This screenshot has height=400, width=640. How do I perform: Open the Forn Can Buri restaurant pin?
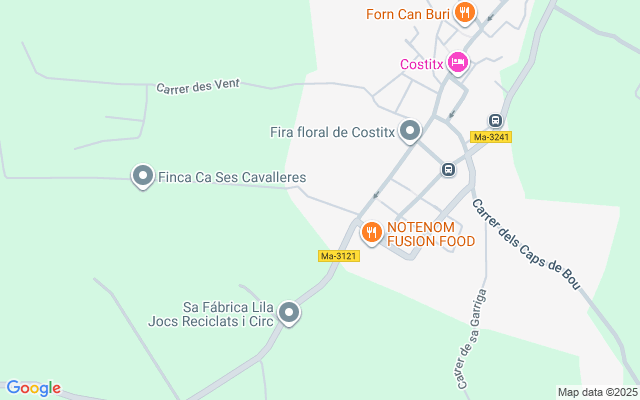(x=464, y=13)
